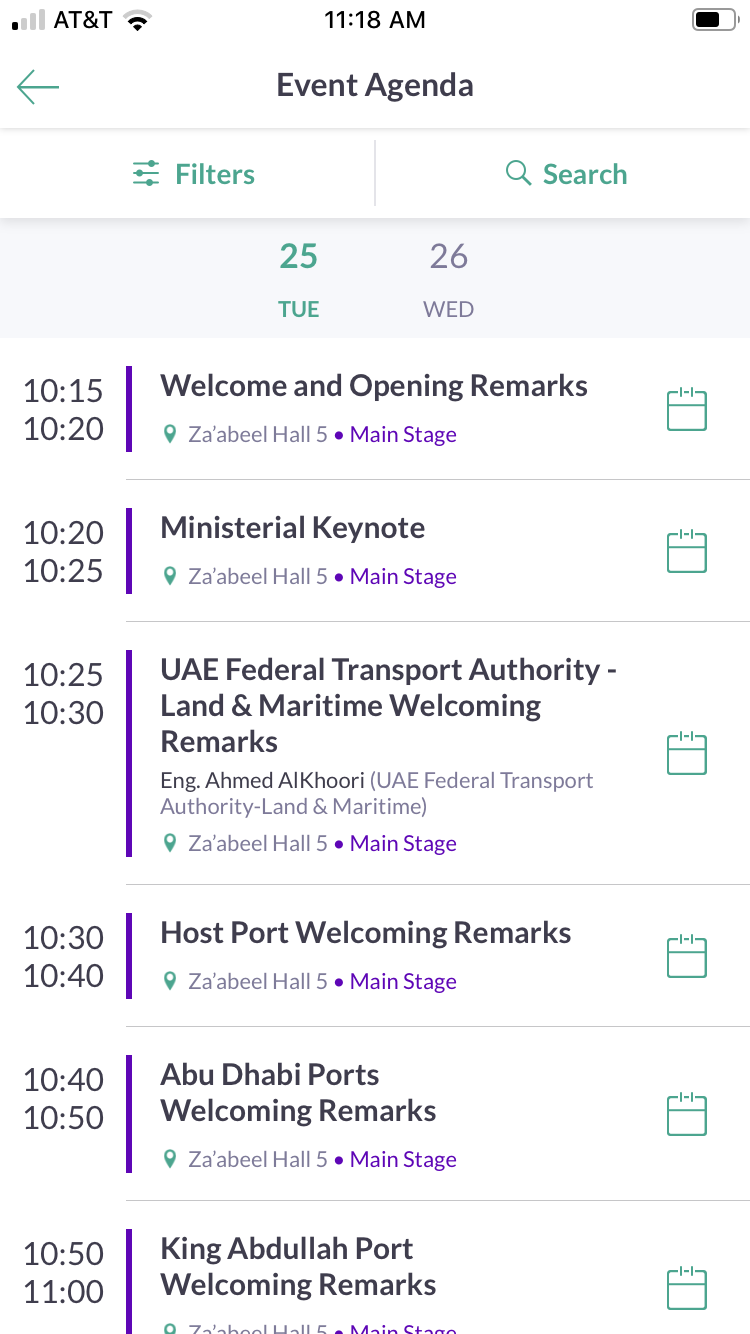Viewport: 750px width, 1334px height.
Task: Go back using the arrow icon
Action: tap(38, 87)
